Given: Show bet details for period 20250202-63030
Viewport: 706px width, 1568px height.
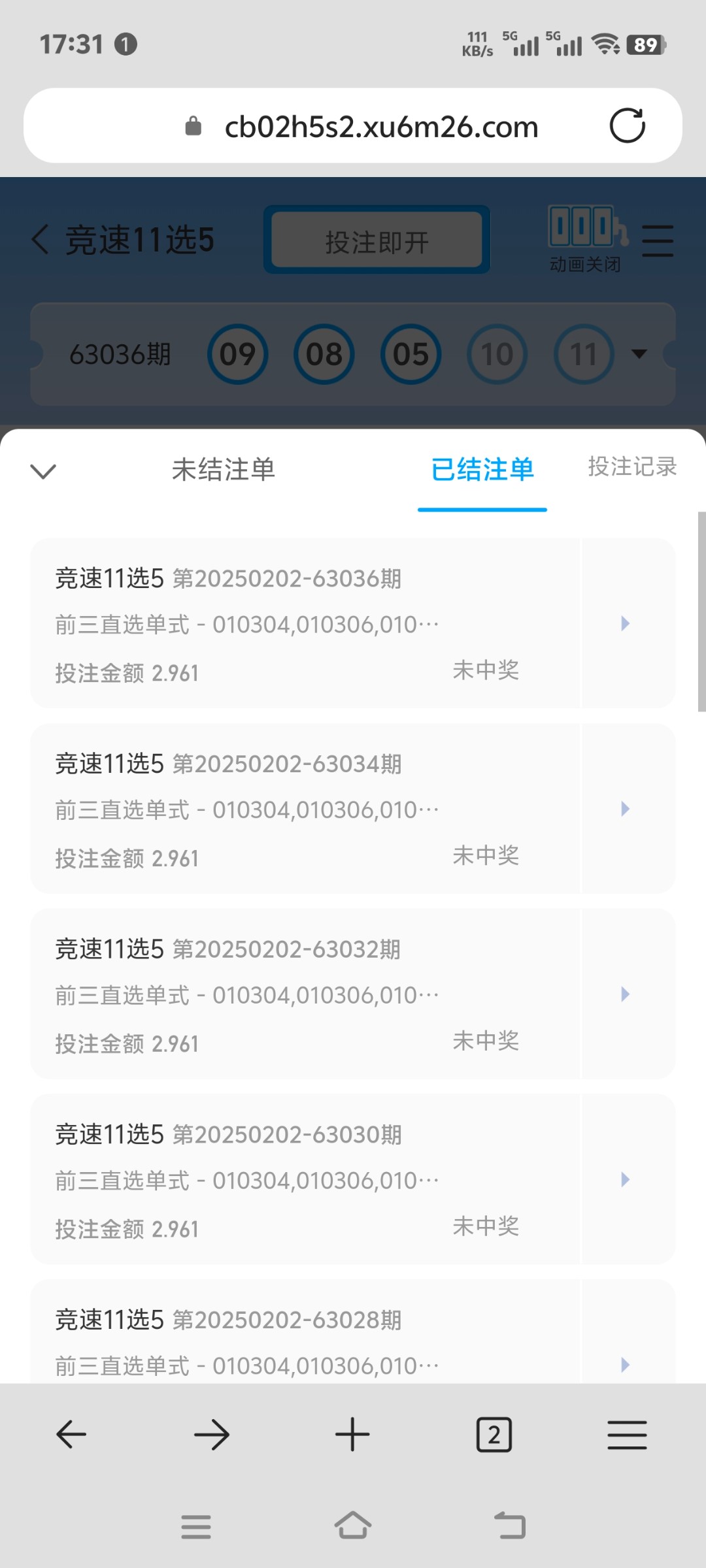Looking at the screenshot, I should [x=353, y=1179].
